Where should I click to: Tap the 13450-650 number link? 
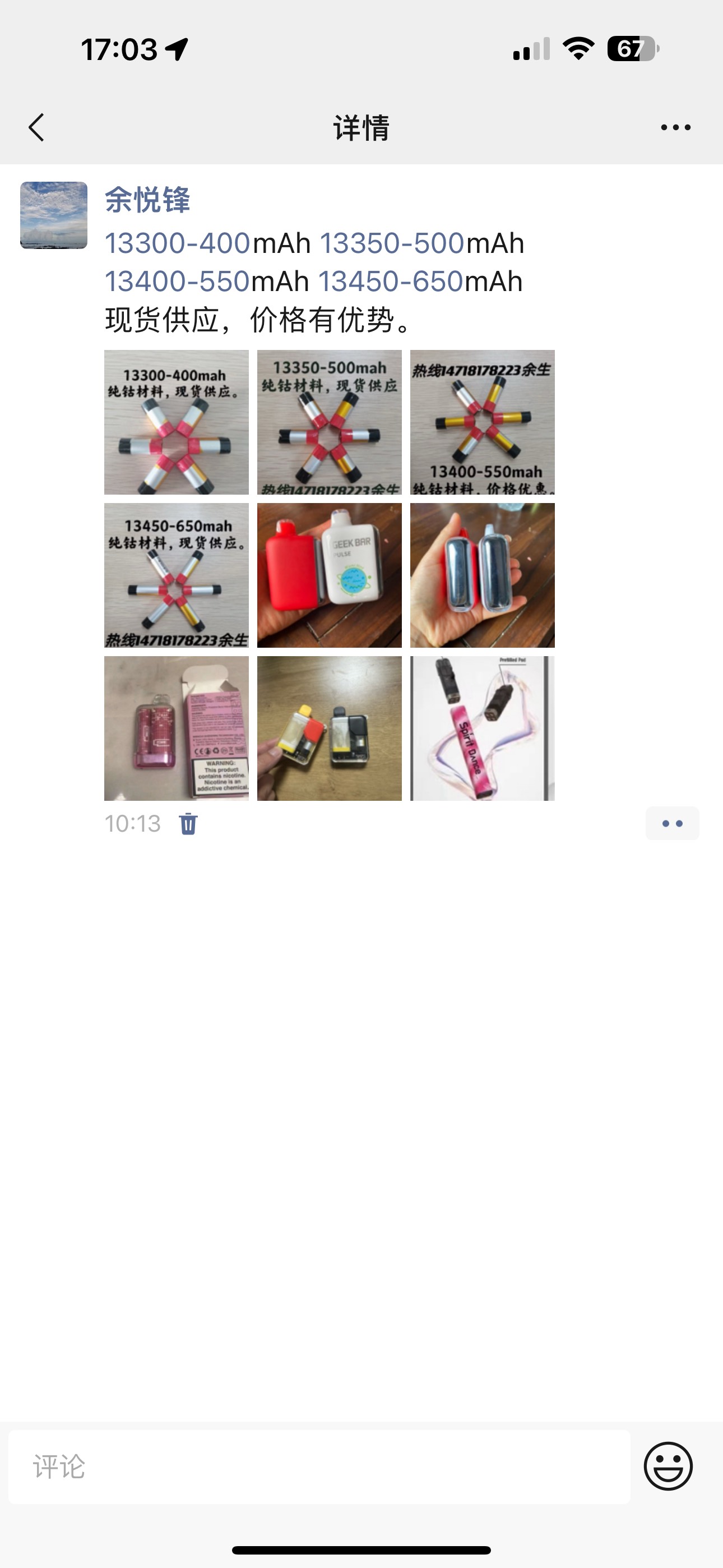coord(391,282)
